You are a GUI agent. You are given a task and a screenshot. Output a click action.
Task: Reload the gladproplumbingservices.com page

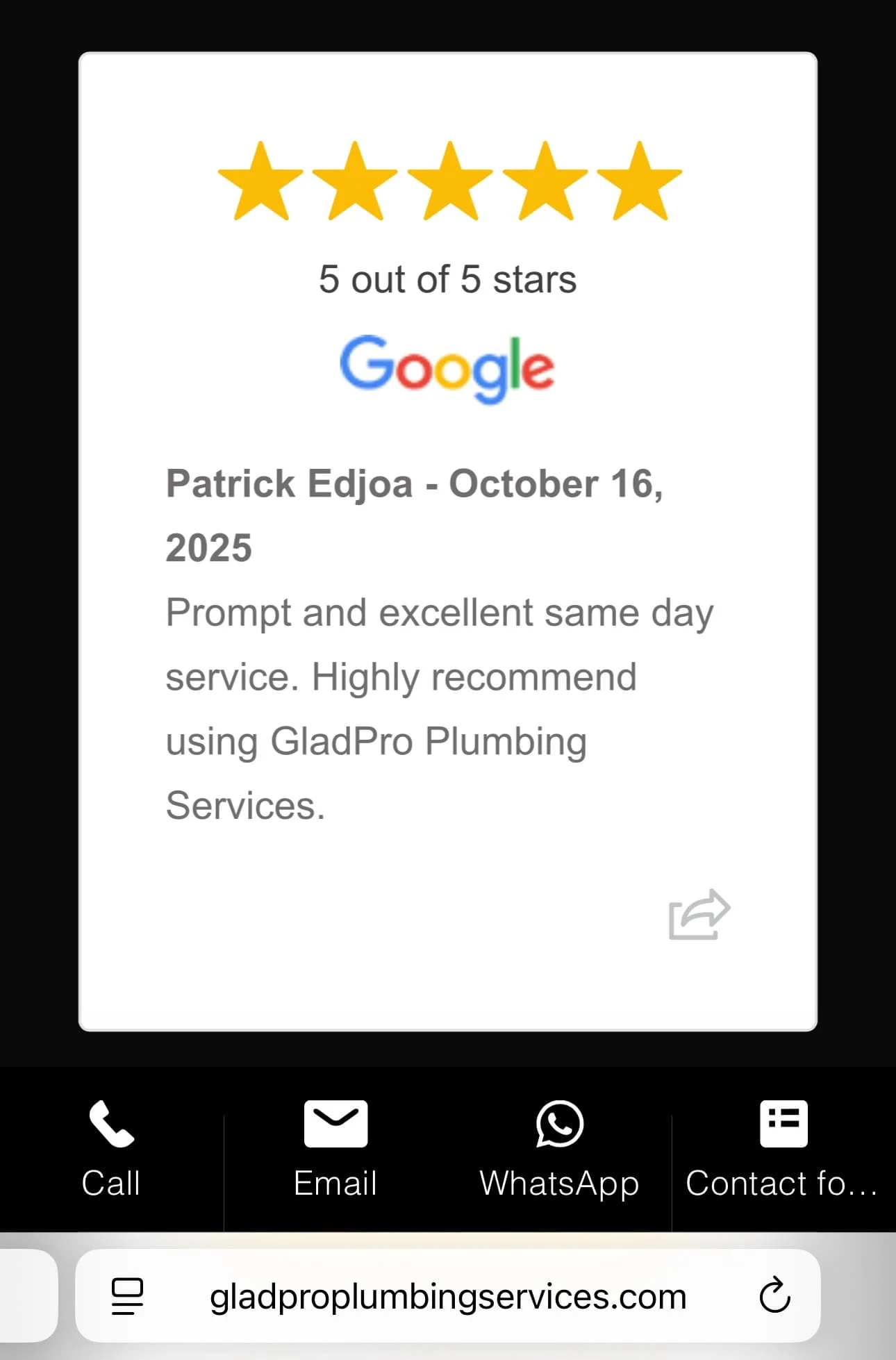774,1296
